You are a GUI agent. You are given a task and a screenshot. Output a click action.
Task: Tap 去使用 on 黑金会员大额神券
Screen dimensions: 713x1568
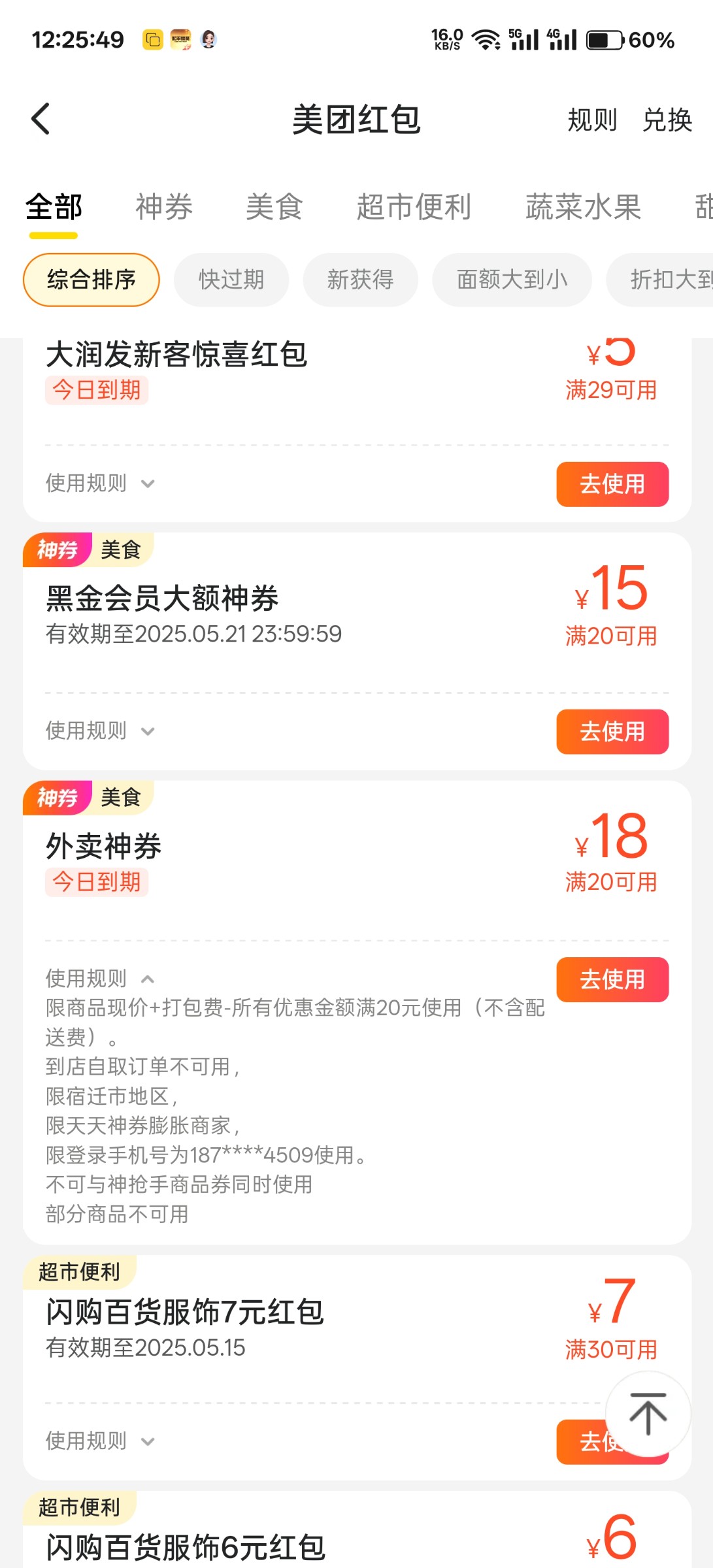click(x=612, y=732)
